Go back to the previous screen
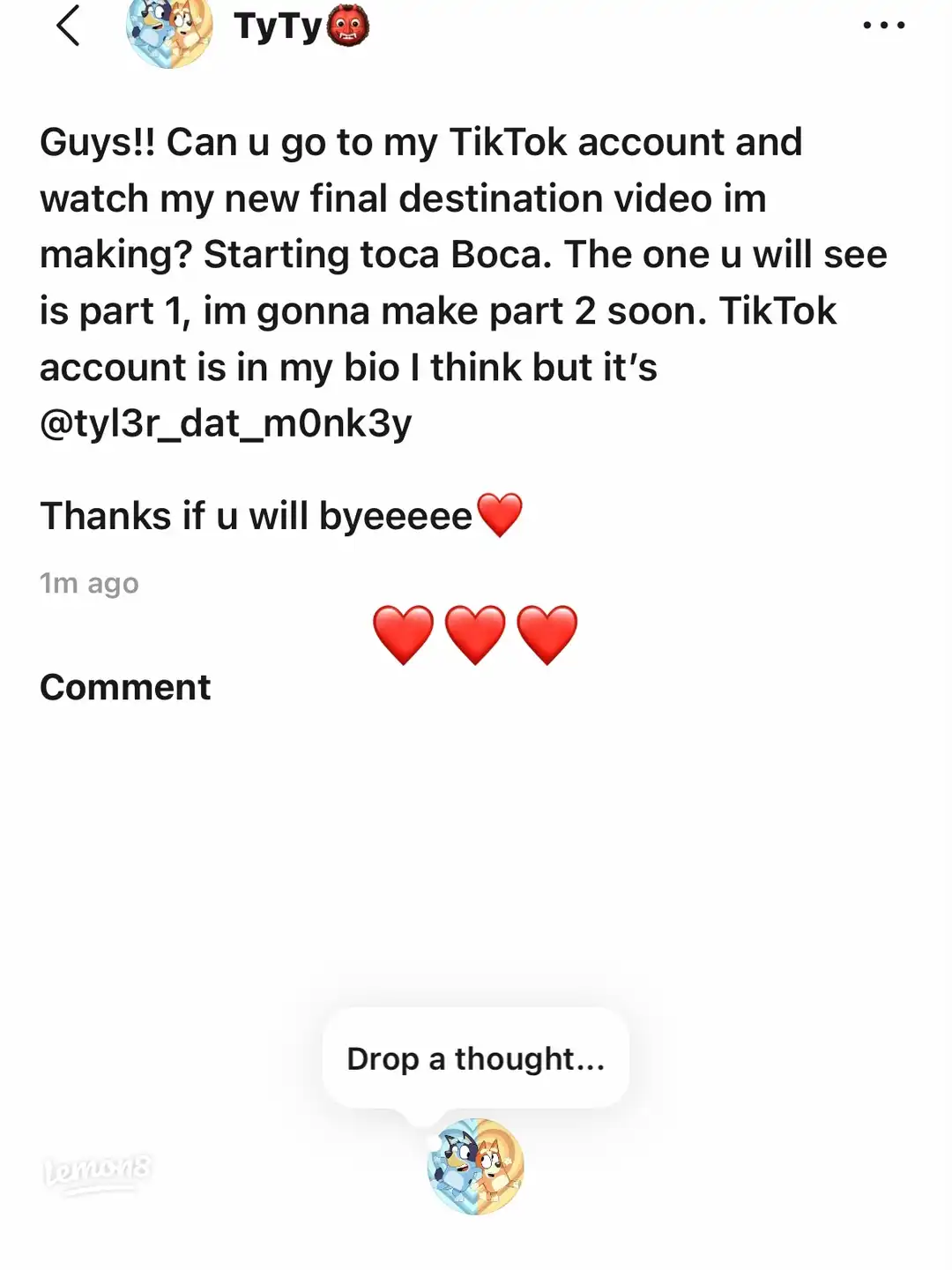The image size is (952, 1270). 68,26
